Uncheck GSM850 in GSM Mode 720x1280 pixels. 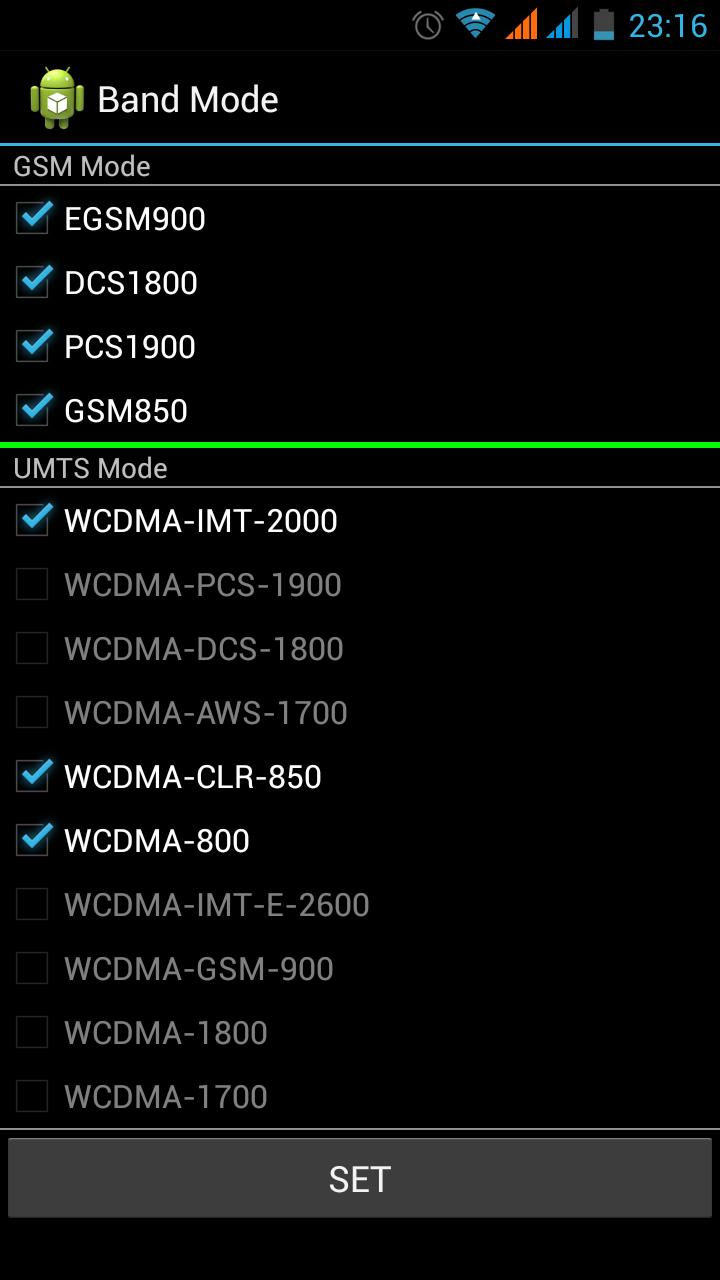33,411
